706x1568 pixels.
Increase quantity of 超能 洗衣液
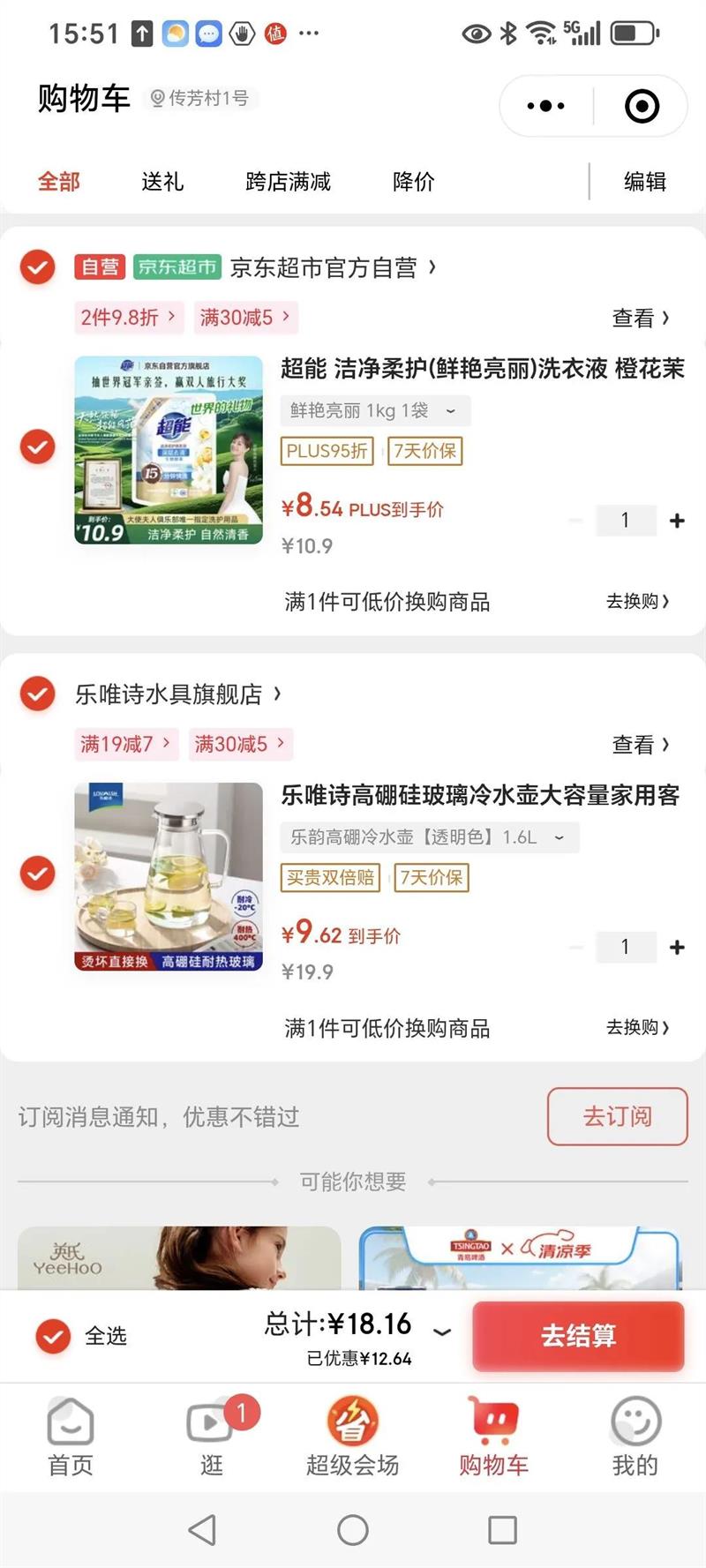coord(677,521)
